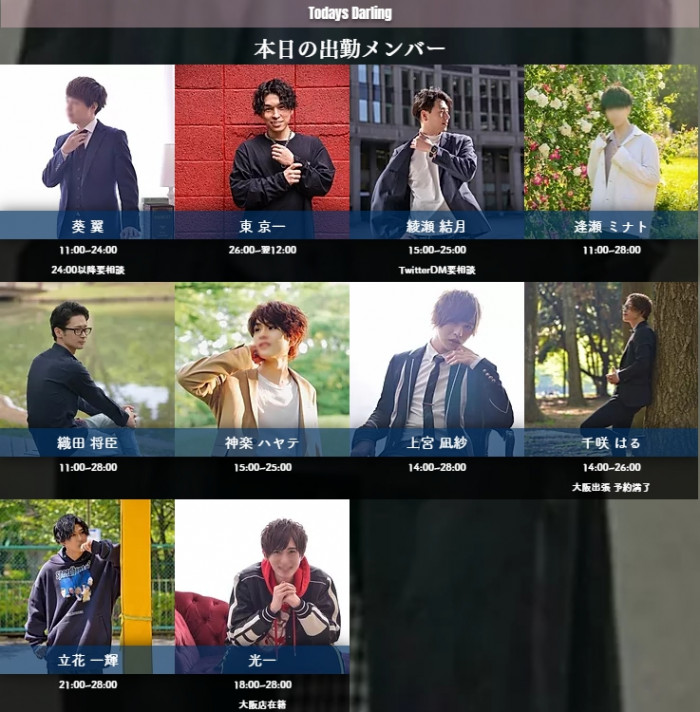700x712 pixels.
Task: Open 葵 翼's profile card
Action: tap(87, 150)
